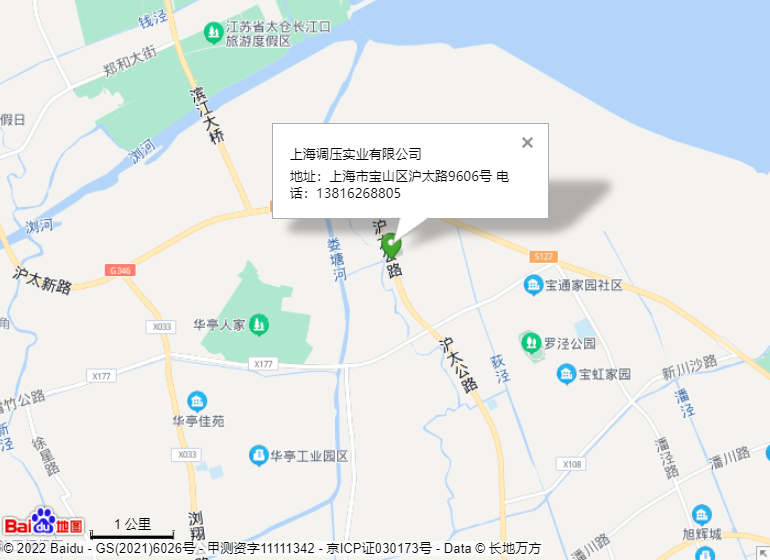Select the 旭辉城 place marker
Viewport: 770px width, 560px height.
[700, 515]
